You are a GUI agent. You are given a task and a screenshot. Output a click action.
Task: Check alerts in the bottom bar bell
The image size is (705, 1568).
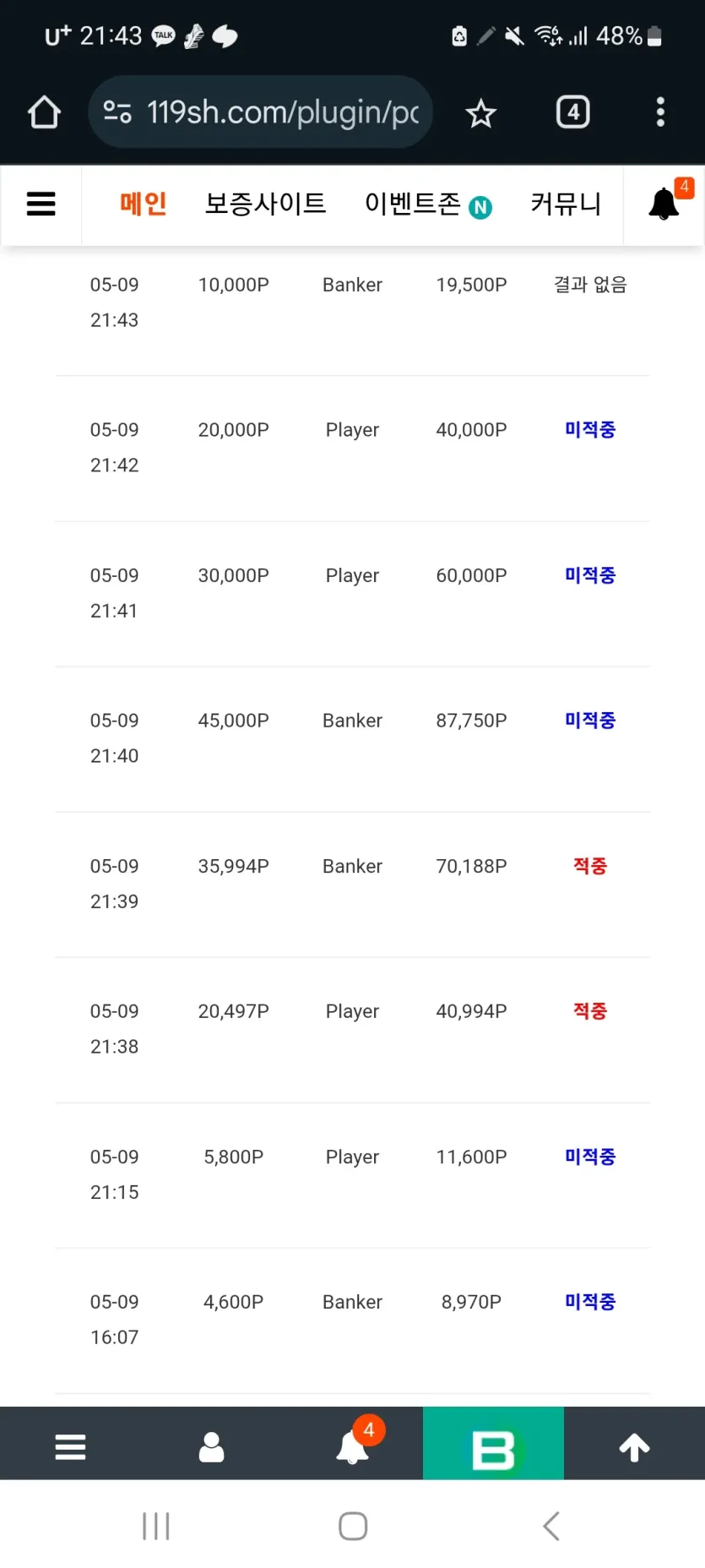click(x=353, y=1446)
